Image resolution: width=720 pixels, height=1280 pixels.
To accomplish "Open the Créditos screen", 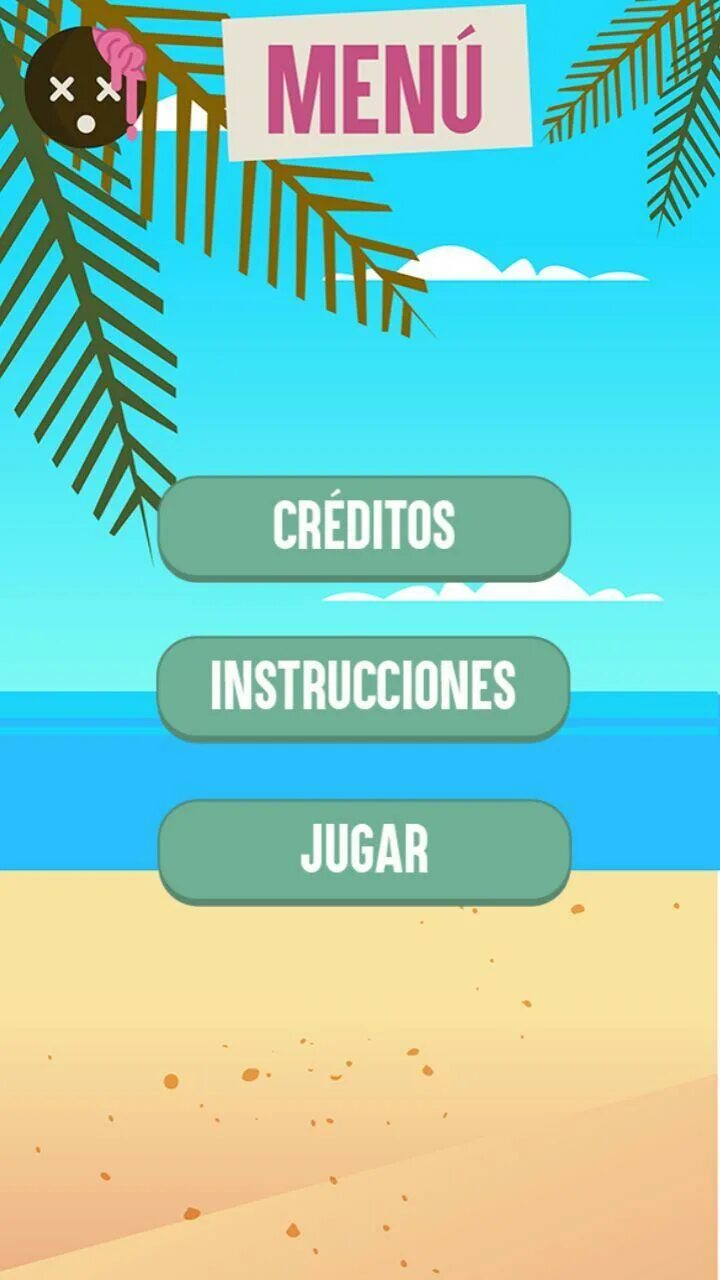I will [364, 526].
